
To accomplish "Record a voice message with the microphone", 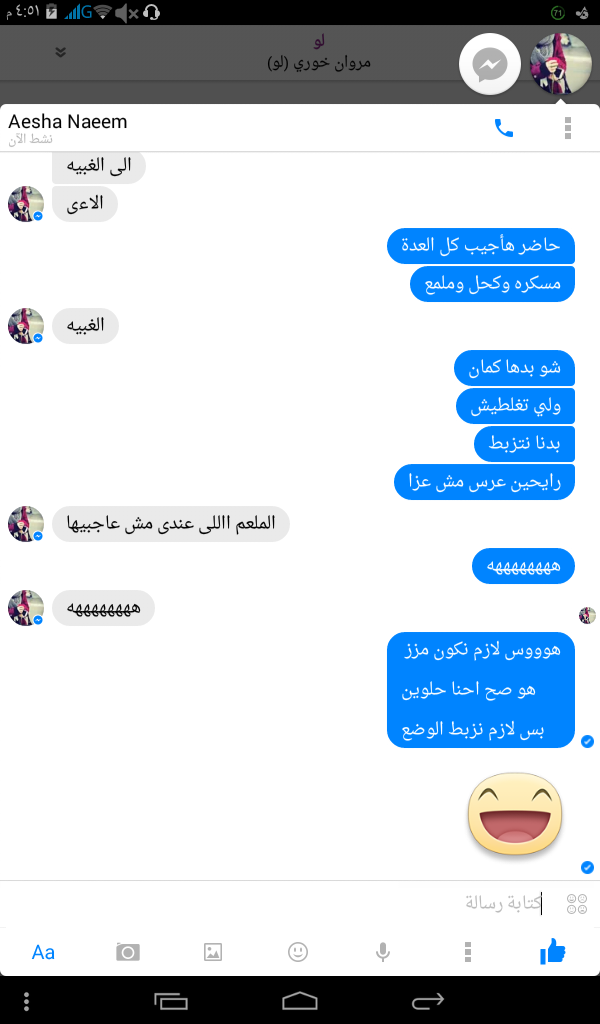I will pyautogui.click(x=383, y=952).
